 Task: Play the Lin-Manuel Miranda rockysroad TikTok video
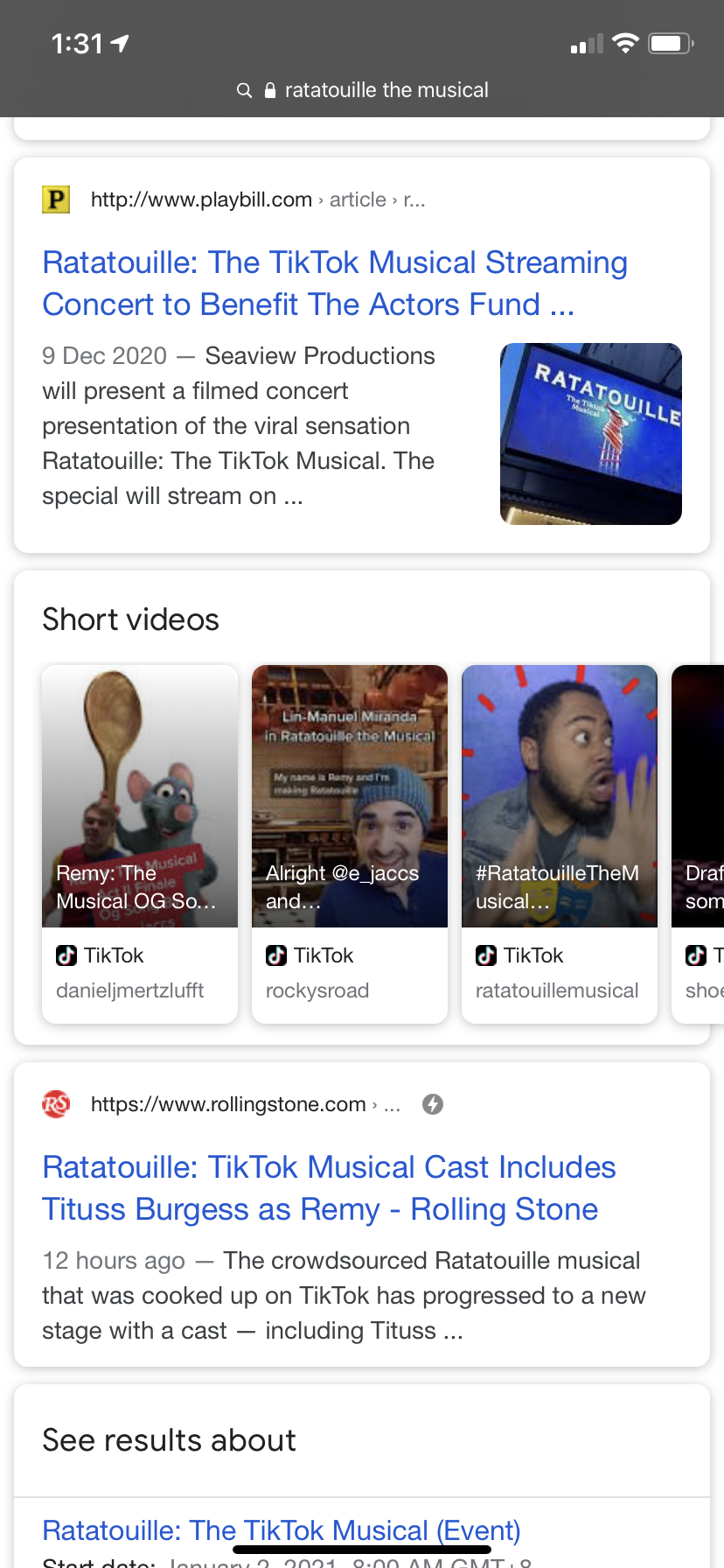tap(350, 796)
